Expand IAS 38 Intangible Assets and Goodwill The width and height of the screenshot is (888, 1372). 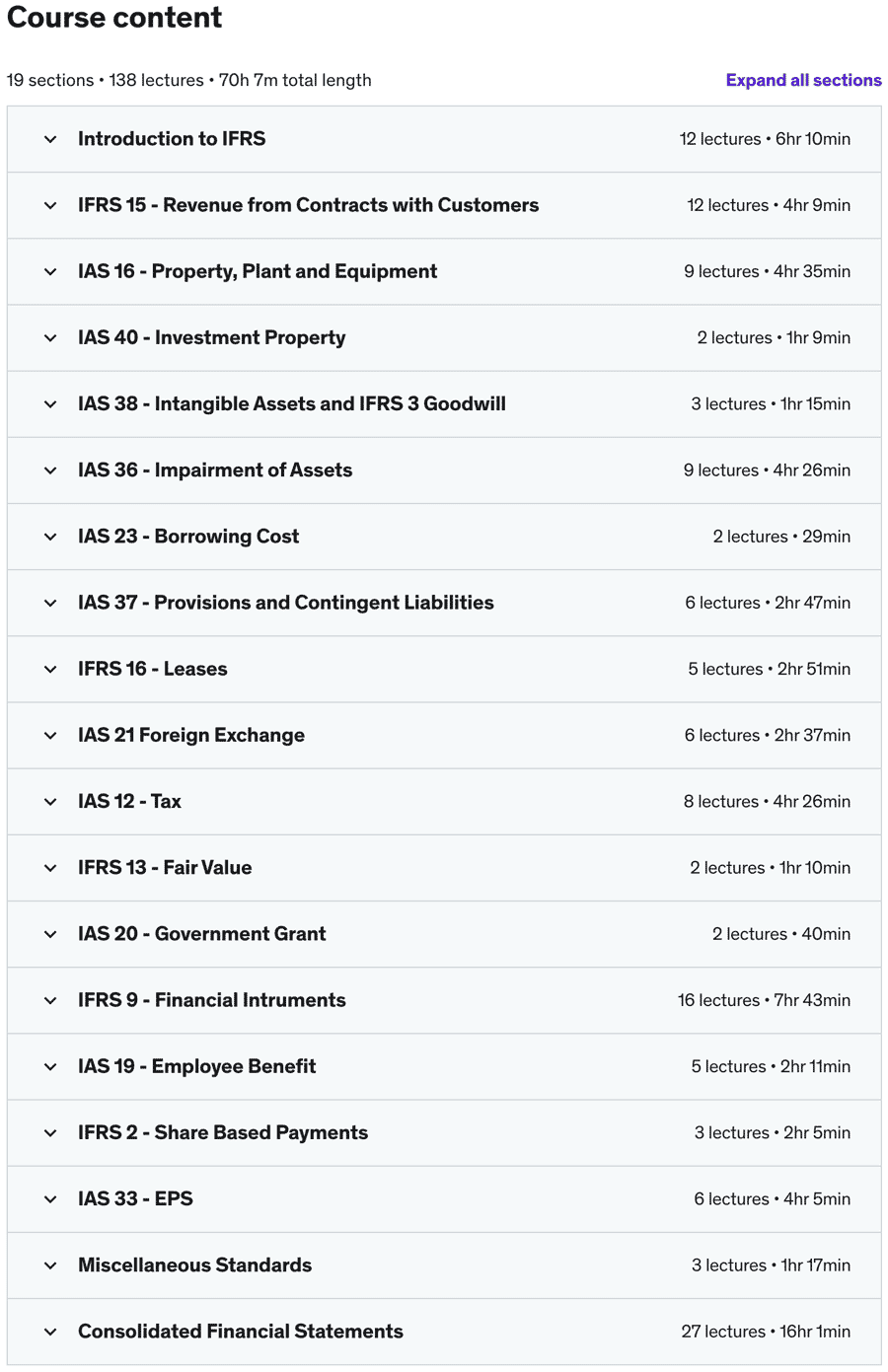point(291,403)
